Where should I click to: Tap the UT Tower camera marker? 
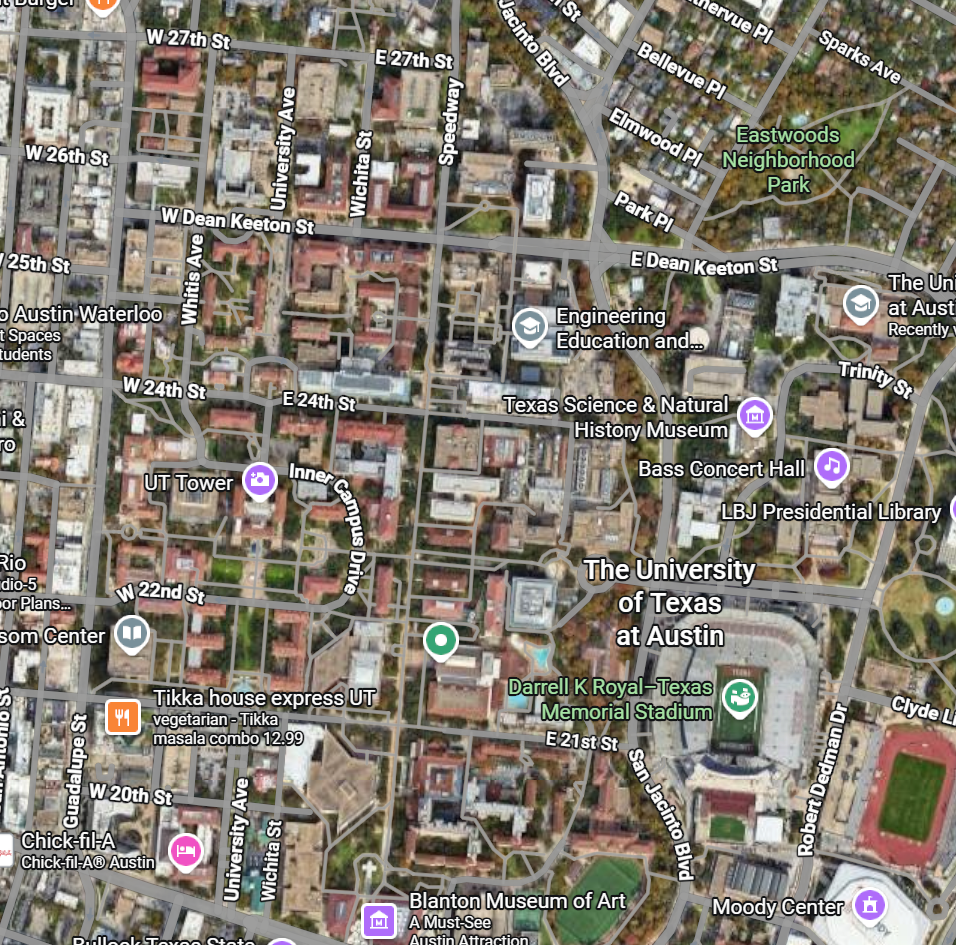pos(260,479)
